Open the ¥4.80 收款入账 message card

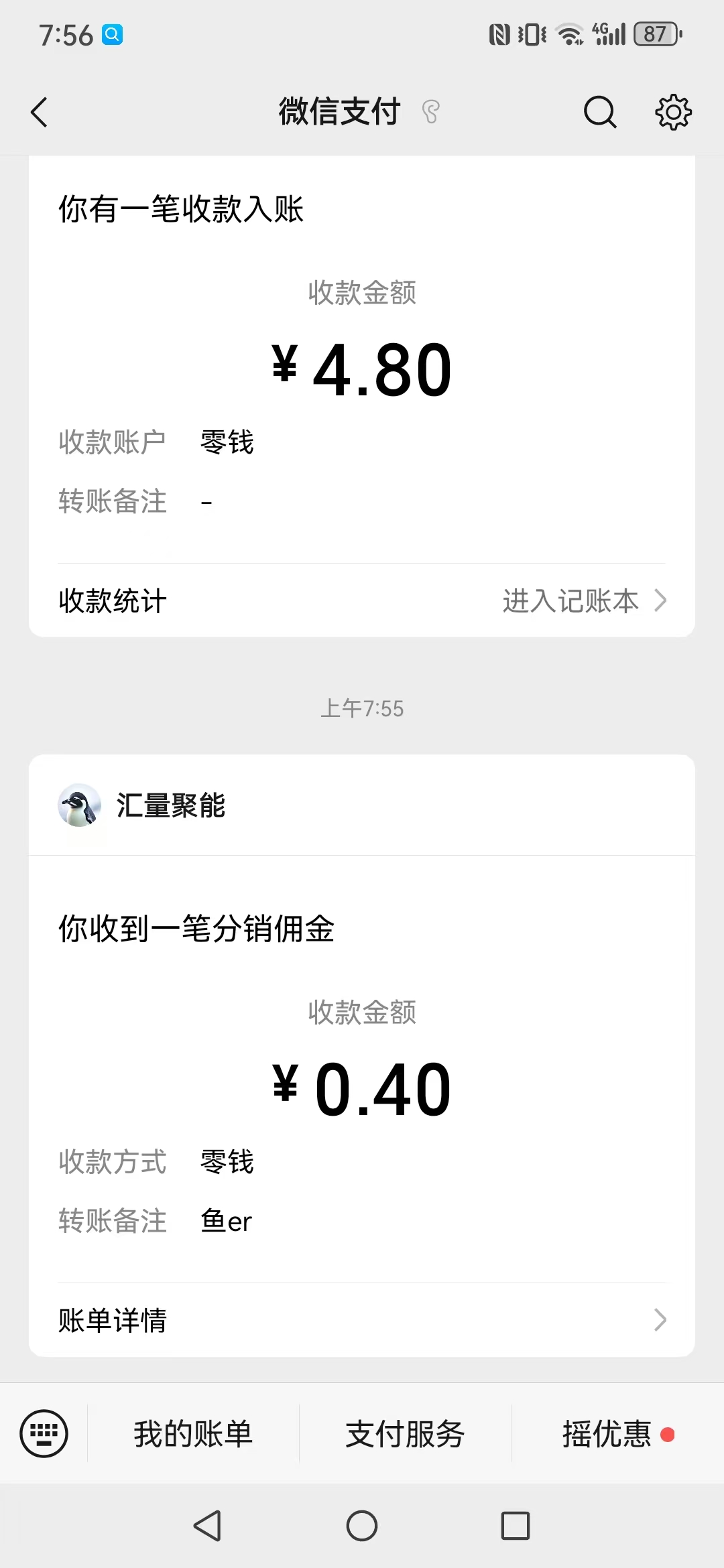click(x=362, y=369)
